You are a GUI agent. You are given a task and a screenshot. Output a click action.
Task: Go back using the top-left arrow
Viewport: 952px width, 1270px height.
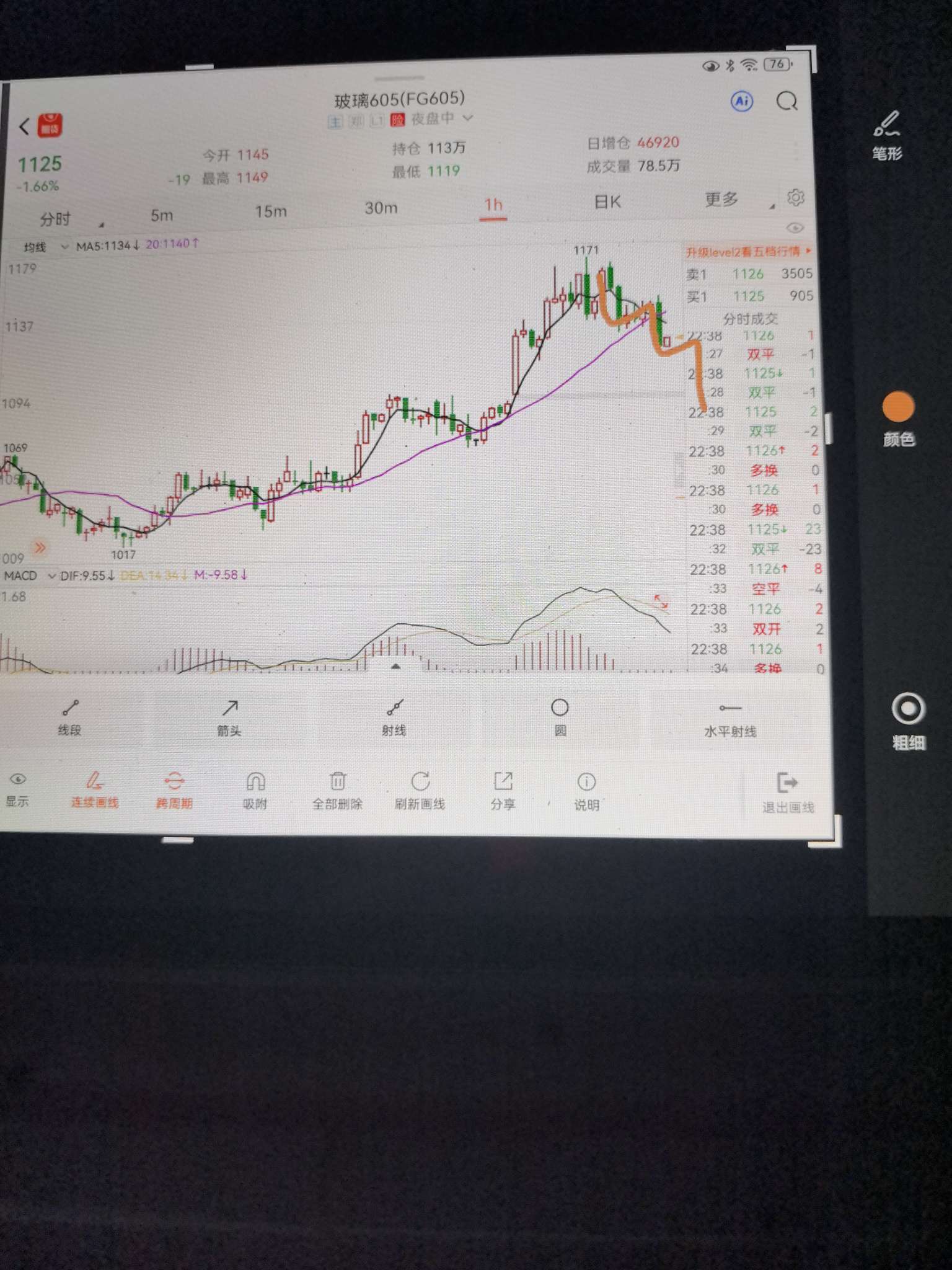point(24,127)
